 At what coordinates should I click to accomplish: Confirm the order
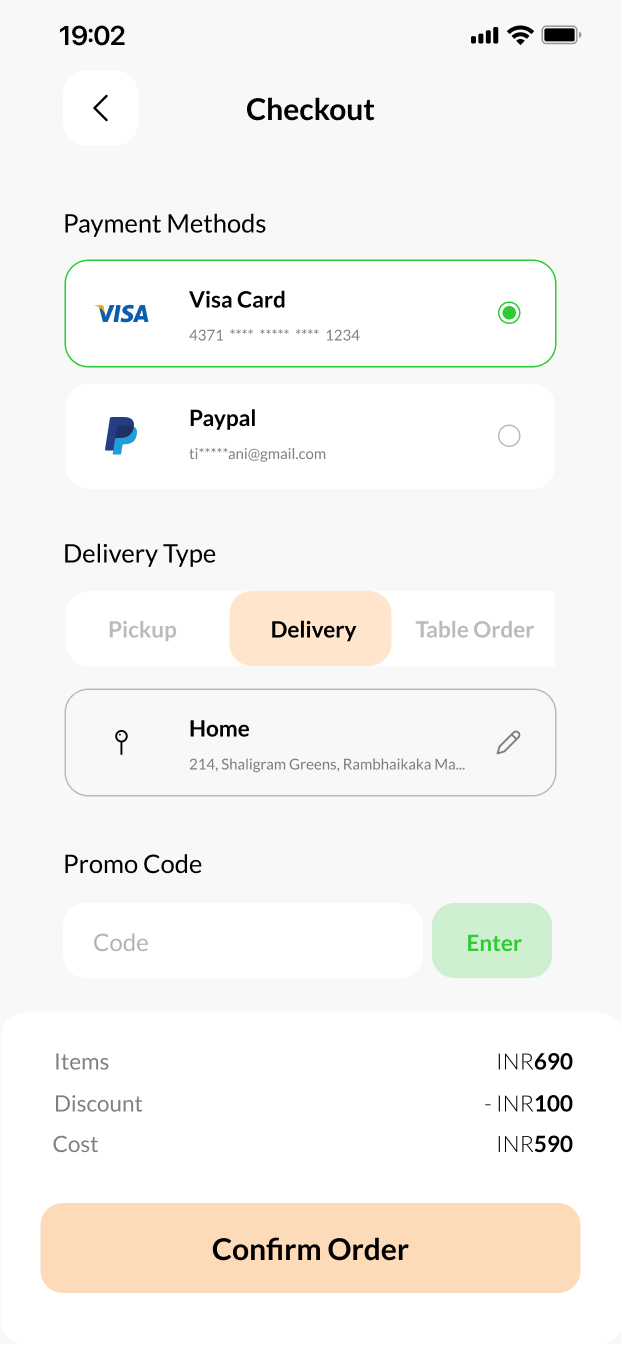coord(310,1248)
